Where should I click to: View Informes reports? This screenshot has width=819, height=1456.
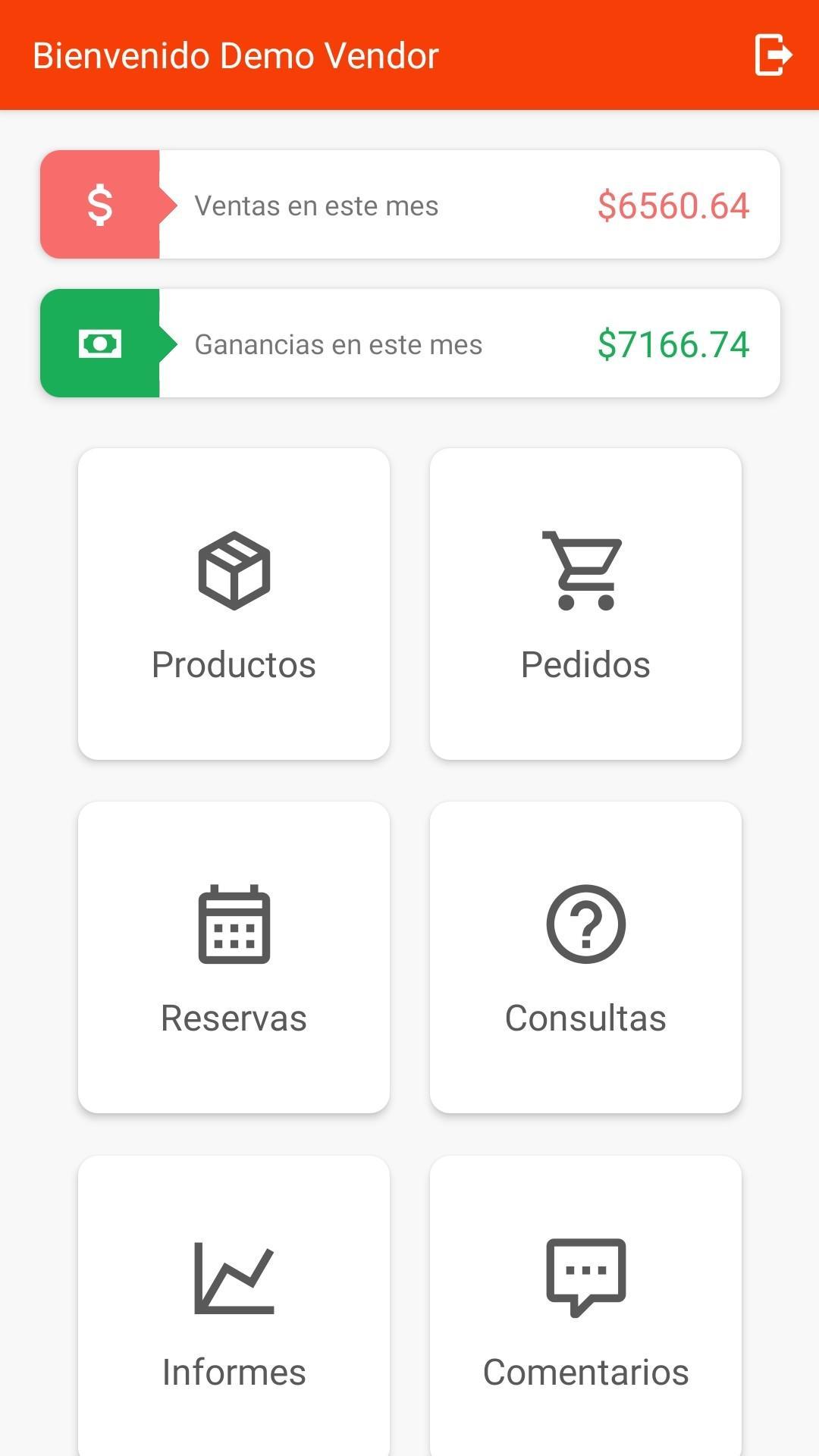pos(234,1306)
